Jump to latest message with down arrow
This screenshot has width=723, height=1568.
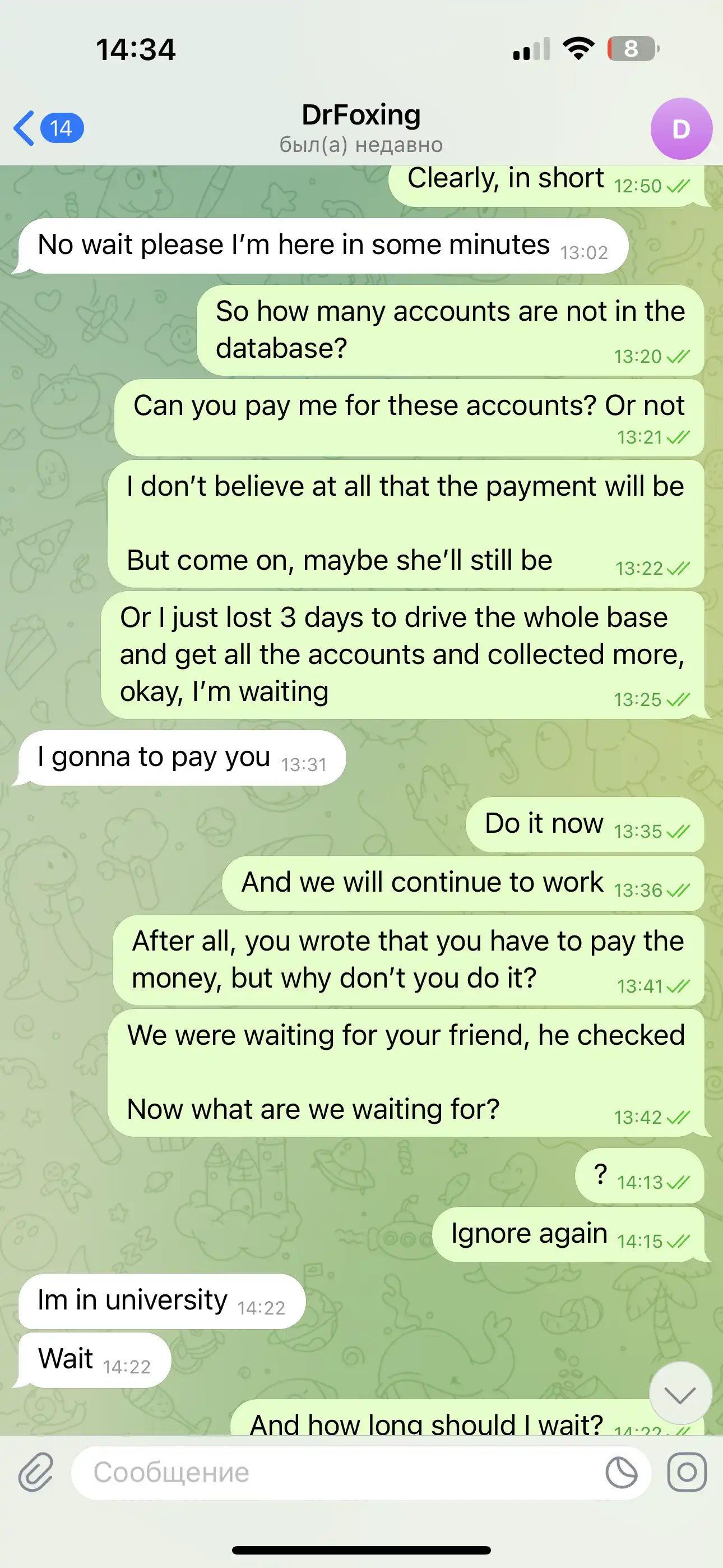[x=680, y=1394]
